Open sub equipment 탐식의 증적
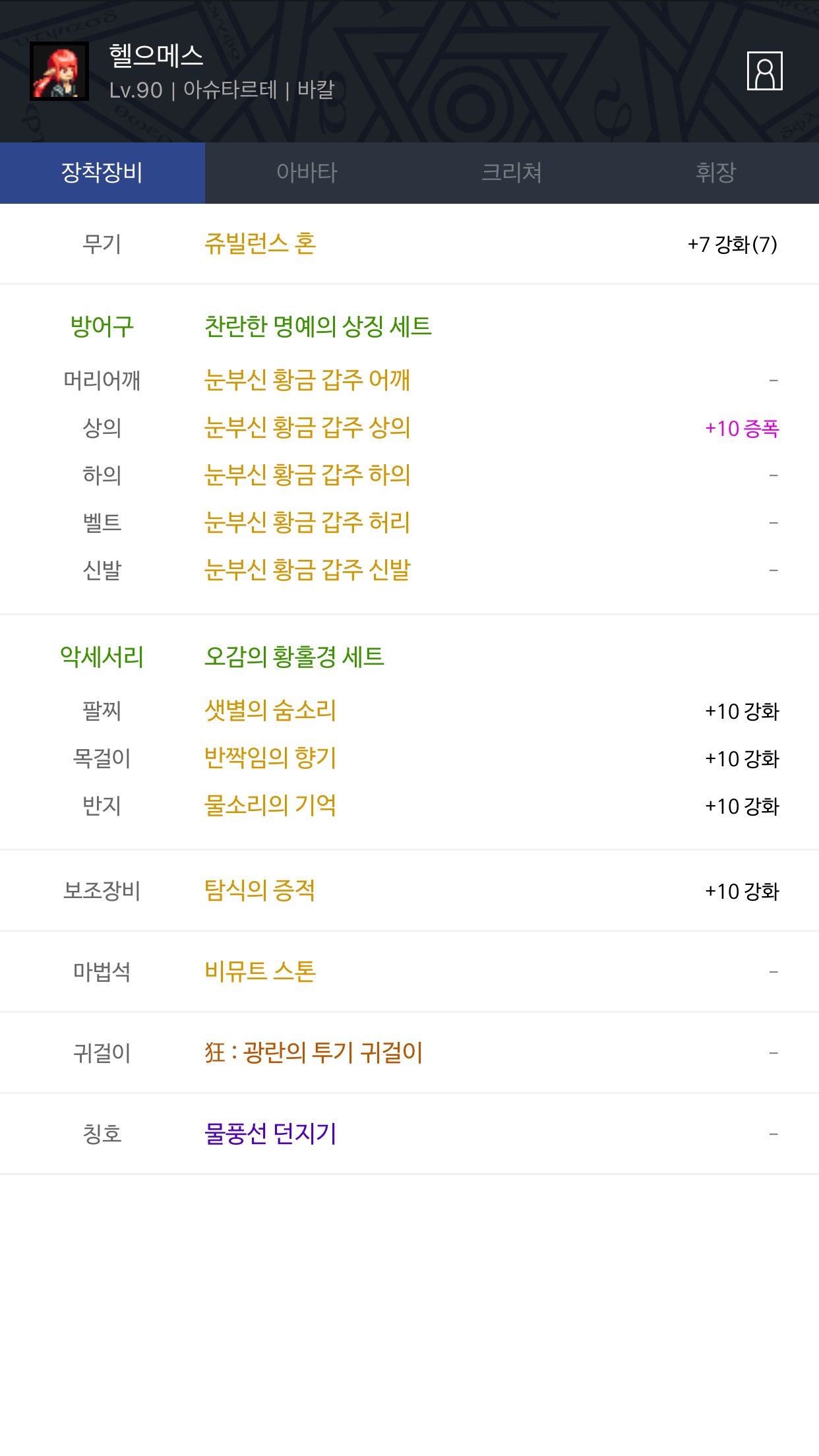 pyautogui.click(x=260, y=890)
